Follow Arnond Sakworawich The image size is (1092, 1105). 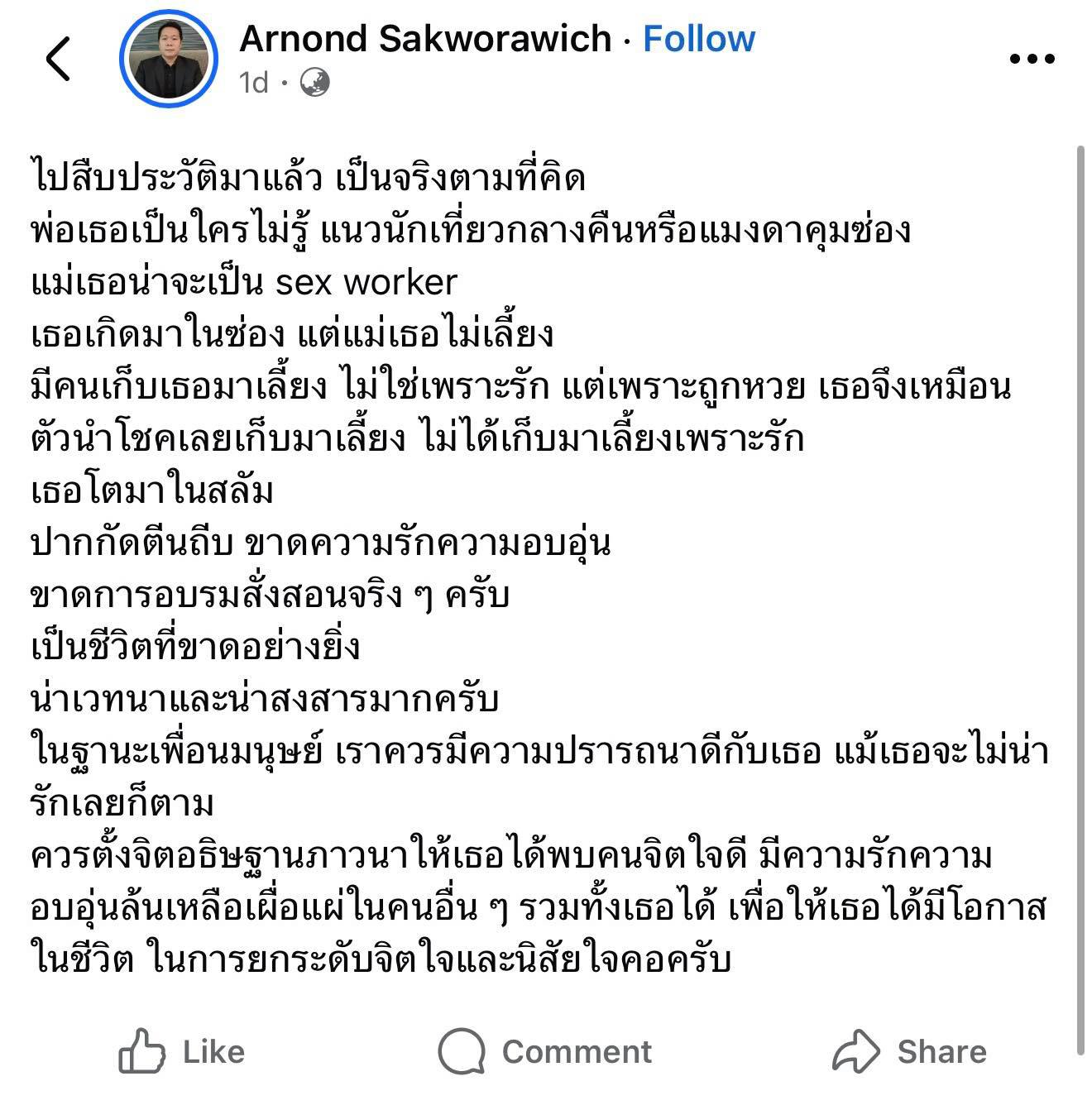tap(699, 39)
